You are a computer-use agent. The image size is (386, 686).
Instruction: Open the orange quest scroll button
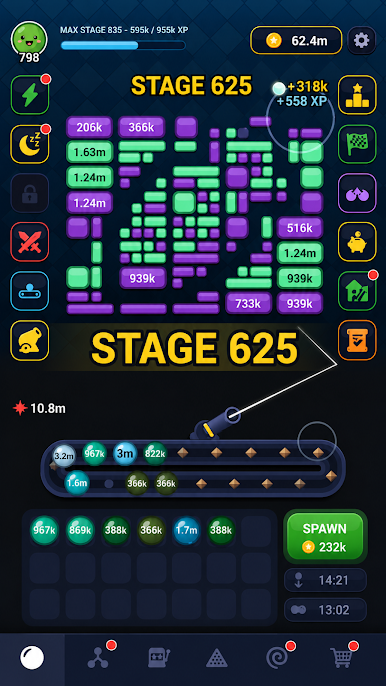(357, 340)
